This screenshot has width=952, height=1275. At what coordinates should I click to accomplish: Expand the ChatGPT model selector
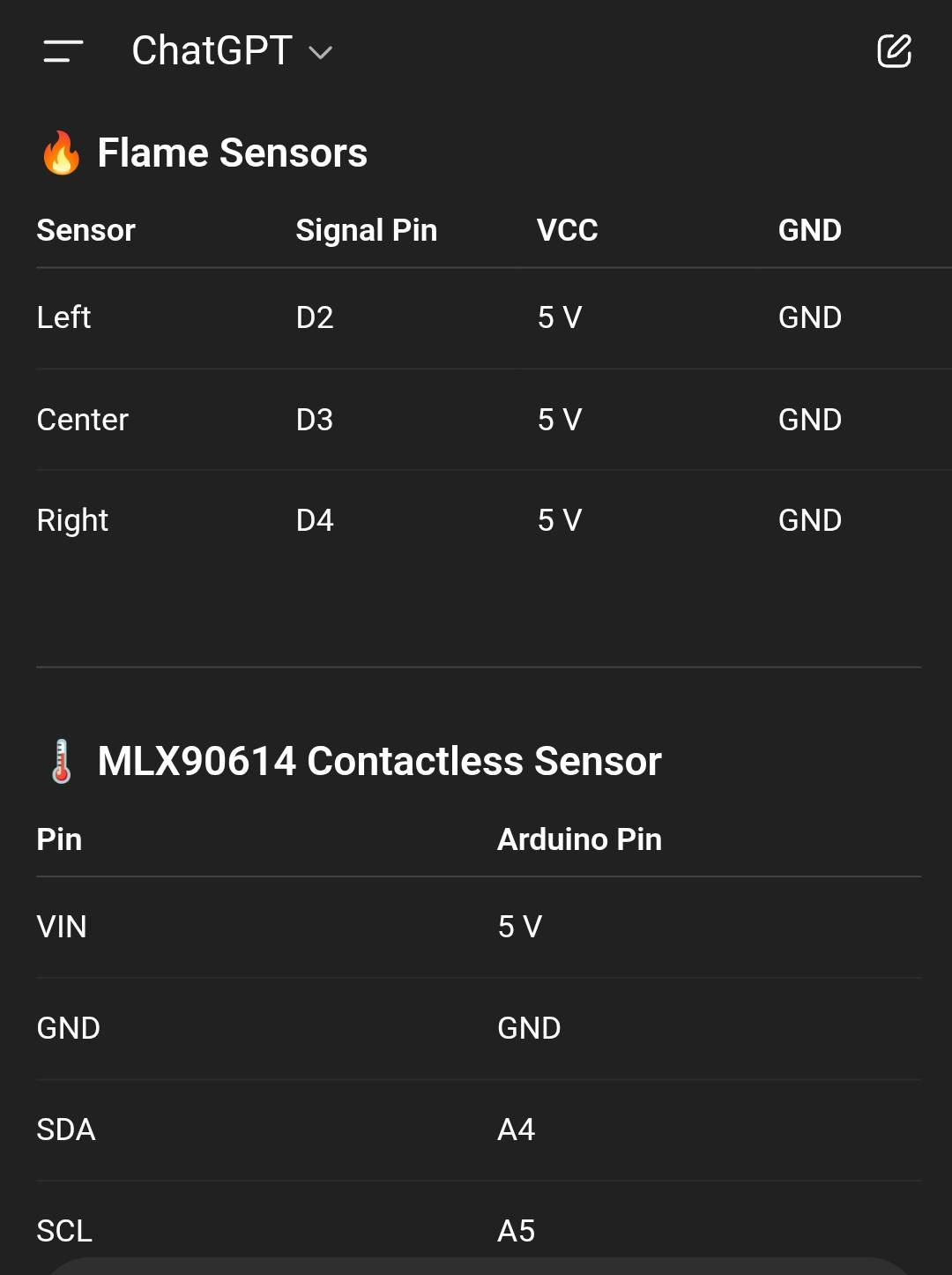[232, 51]
